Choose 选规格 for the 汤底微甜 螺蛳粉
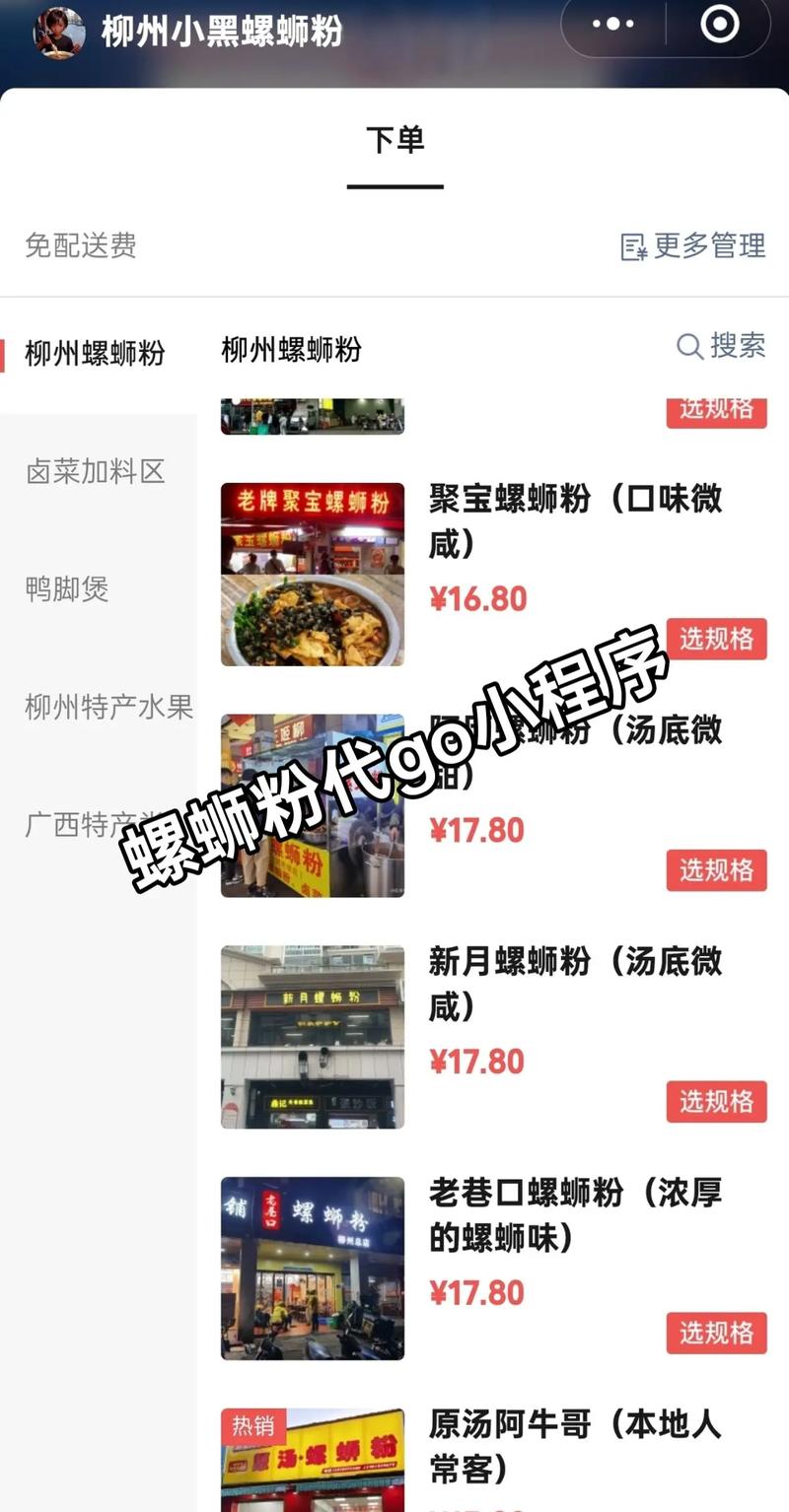 point(716,870)
